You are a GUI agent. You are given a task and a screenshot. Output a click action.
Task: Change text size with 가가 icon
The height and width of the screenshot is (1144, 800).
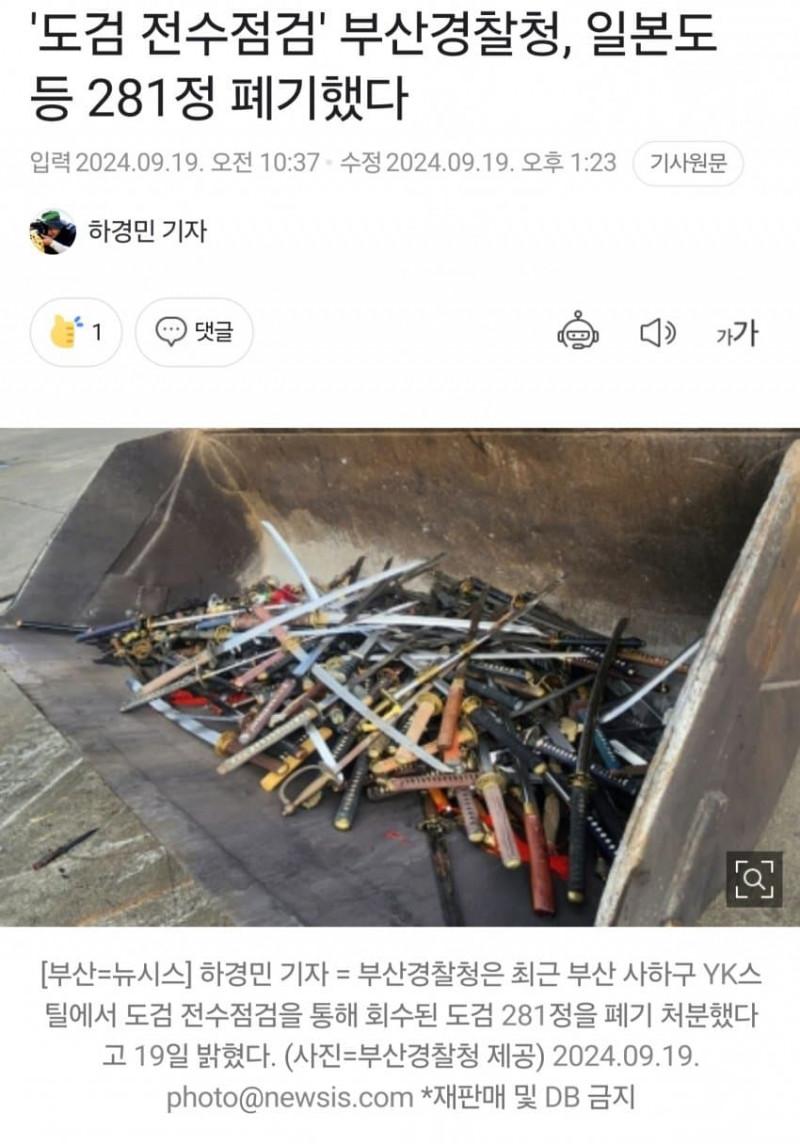pyautogui.click(x=737, y=333)
